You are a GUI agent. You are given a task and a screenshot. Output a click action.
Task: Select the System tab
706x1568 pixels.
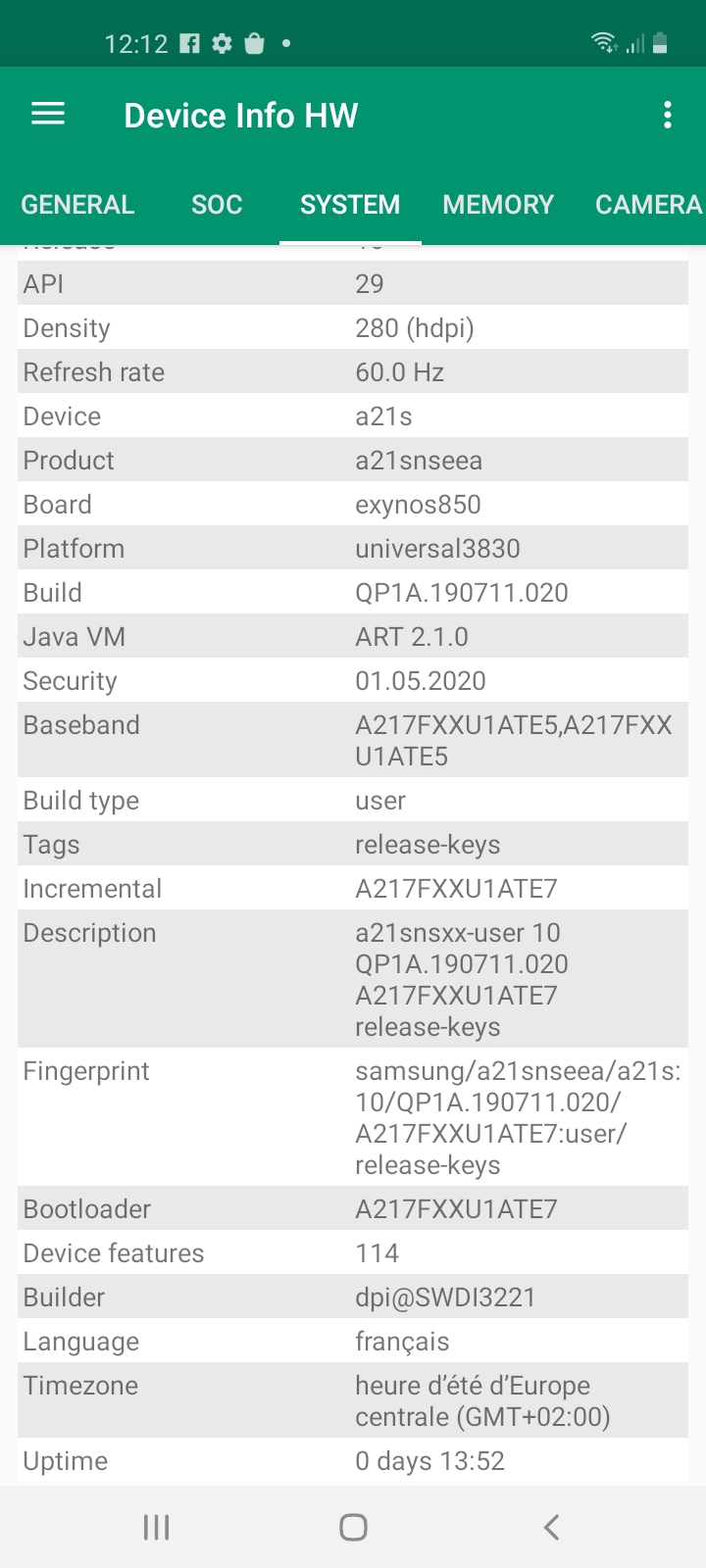pos(350,204)
